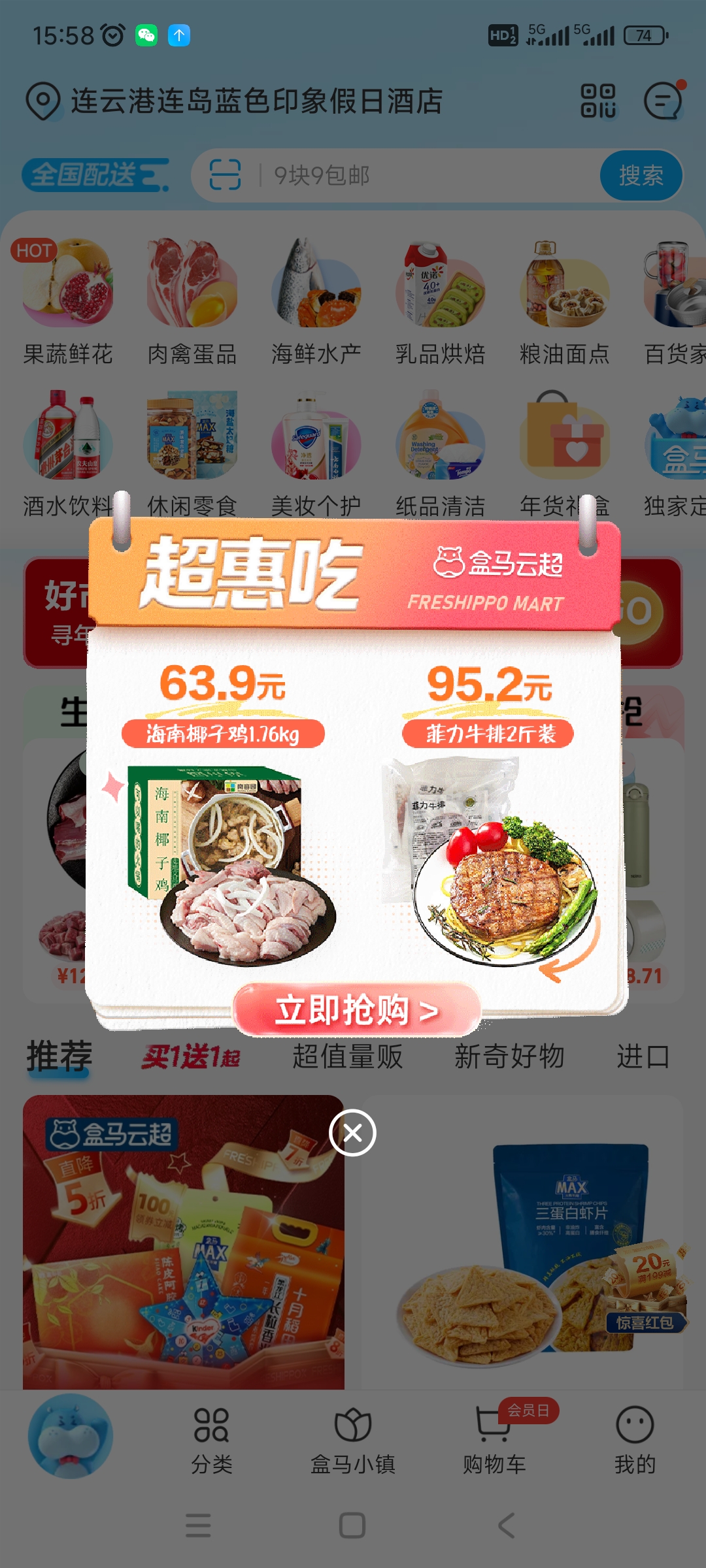Open the 海鲜水产 category

coord(316,302)
